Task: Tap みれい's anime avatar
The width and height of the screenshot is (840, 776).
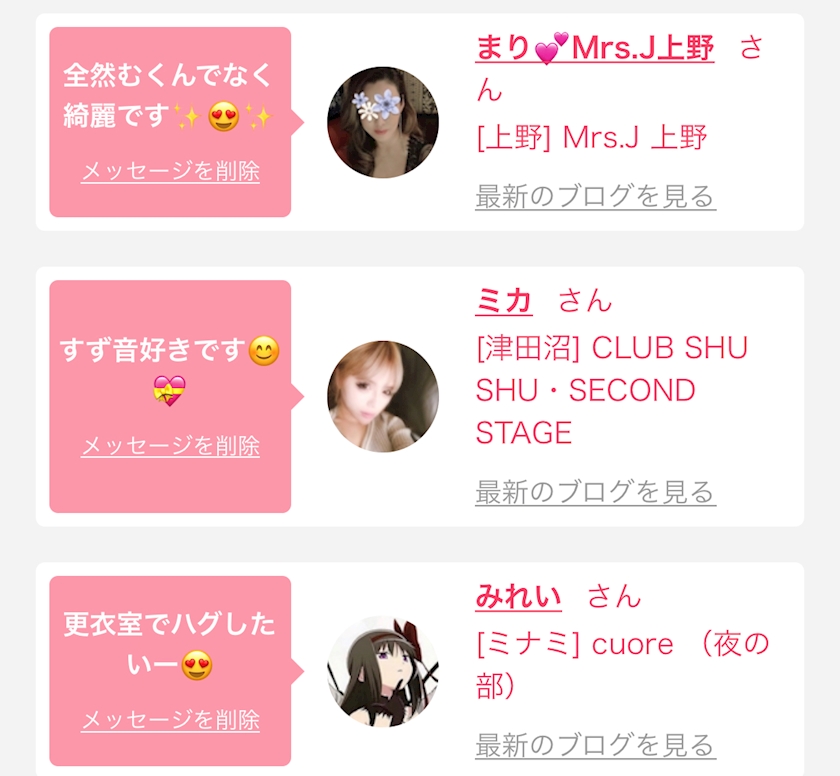Action: coord(383,671)
